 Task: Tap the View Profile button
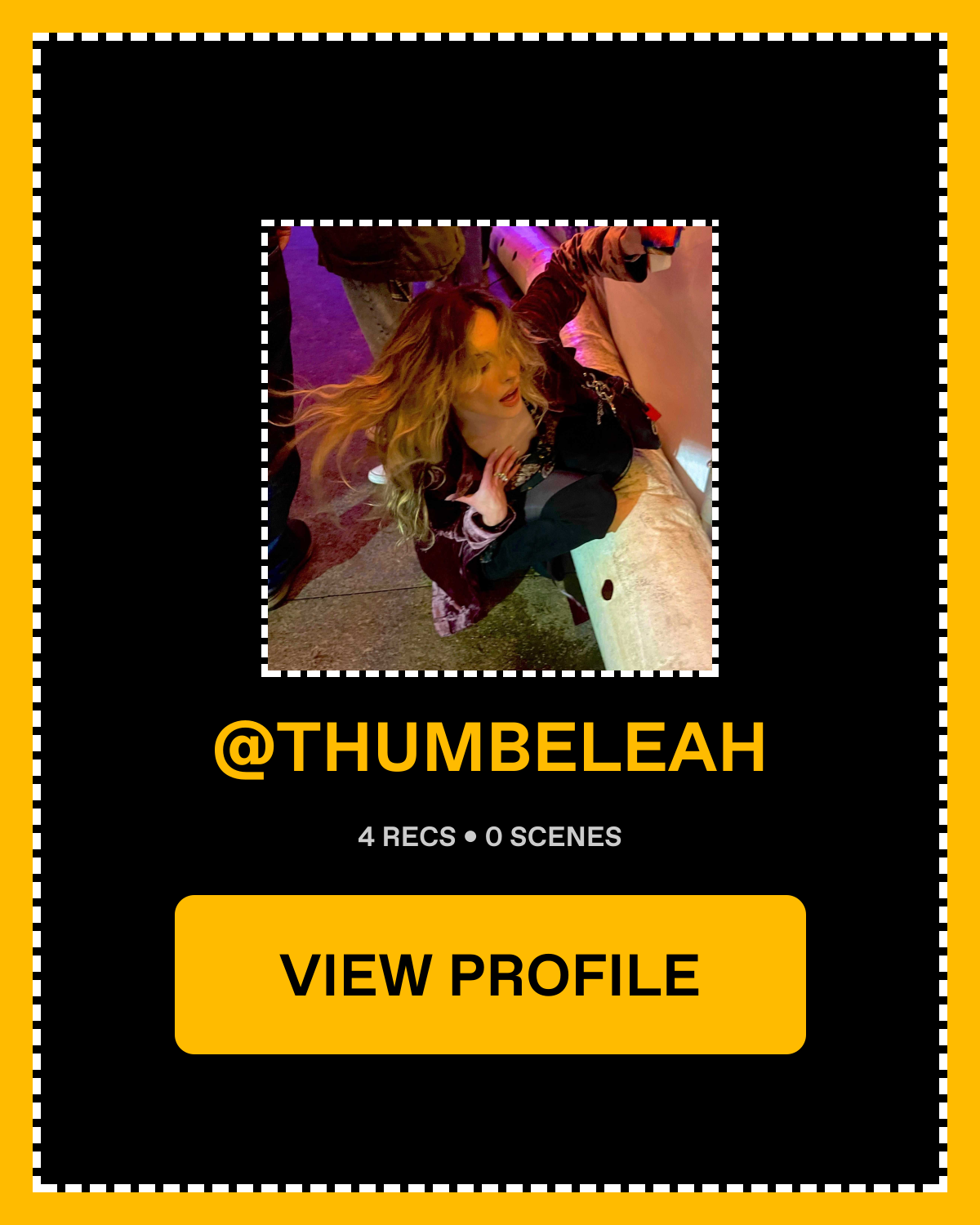tap(490, 974)
